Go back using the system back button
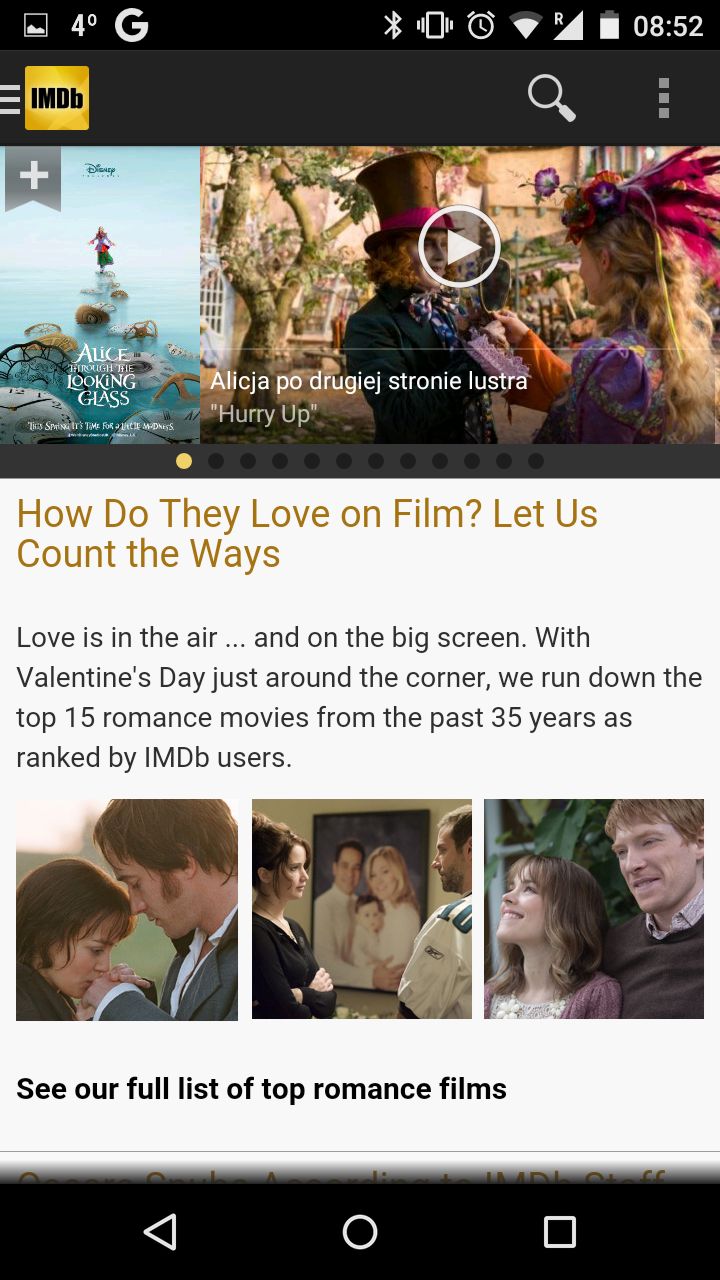This screenshot has width=720, height=1280. [x=160, y=1232]
